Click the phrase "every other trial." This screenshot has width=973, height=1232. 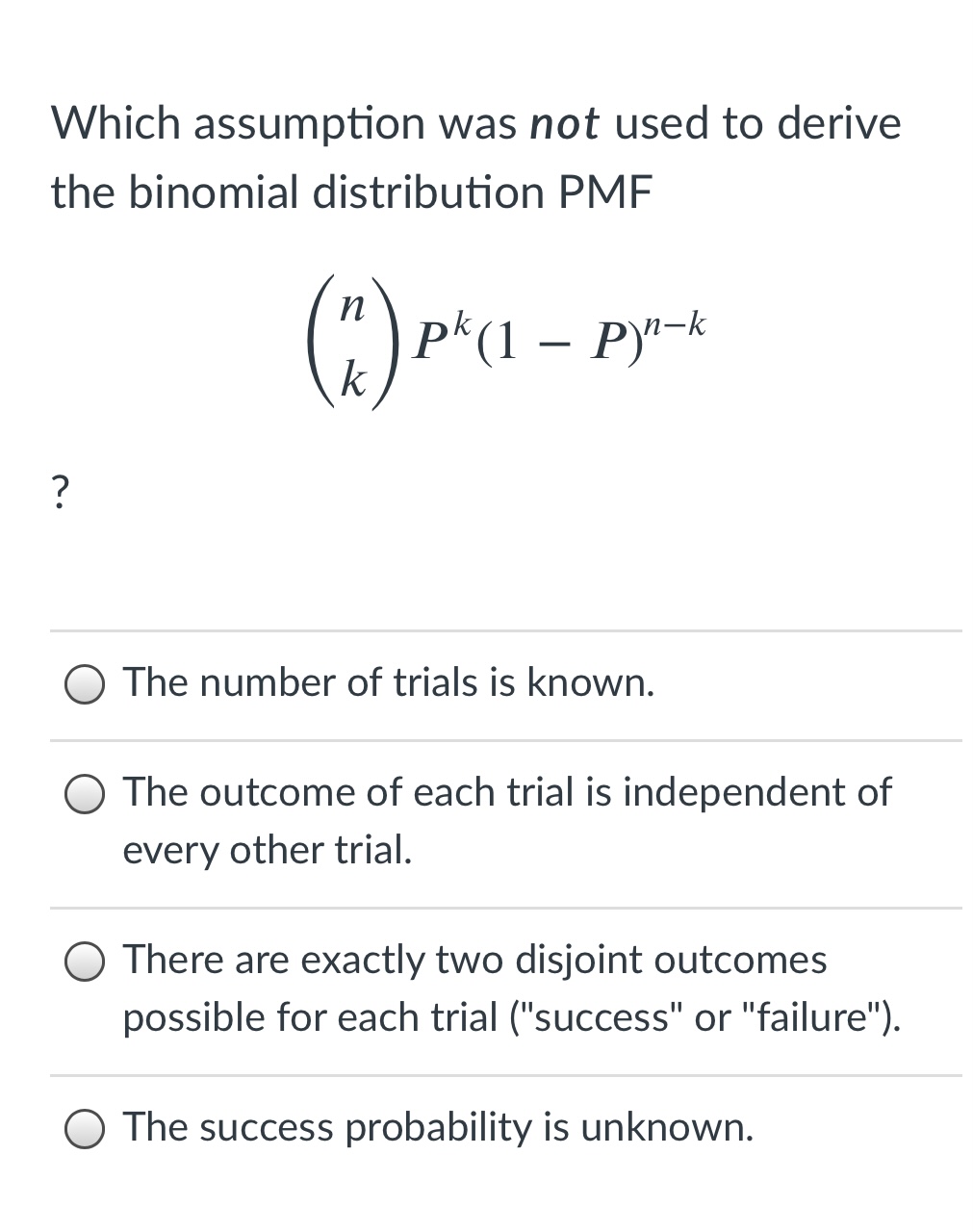click(268, 851)
